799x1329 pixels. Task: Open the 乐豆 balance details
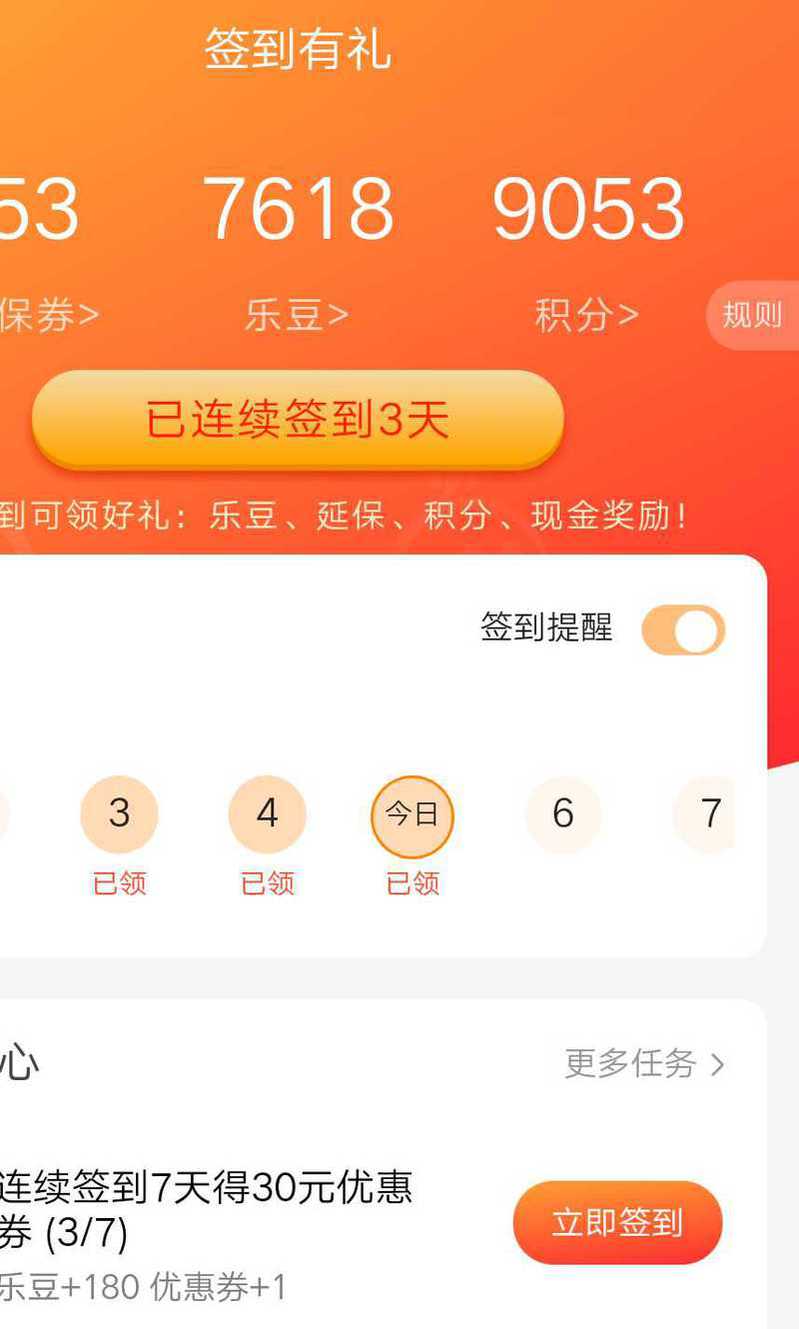(x=297, y=315)
